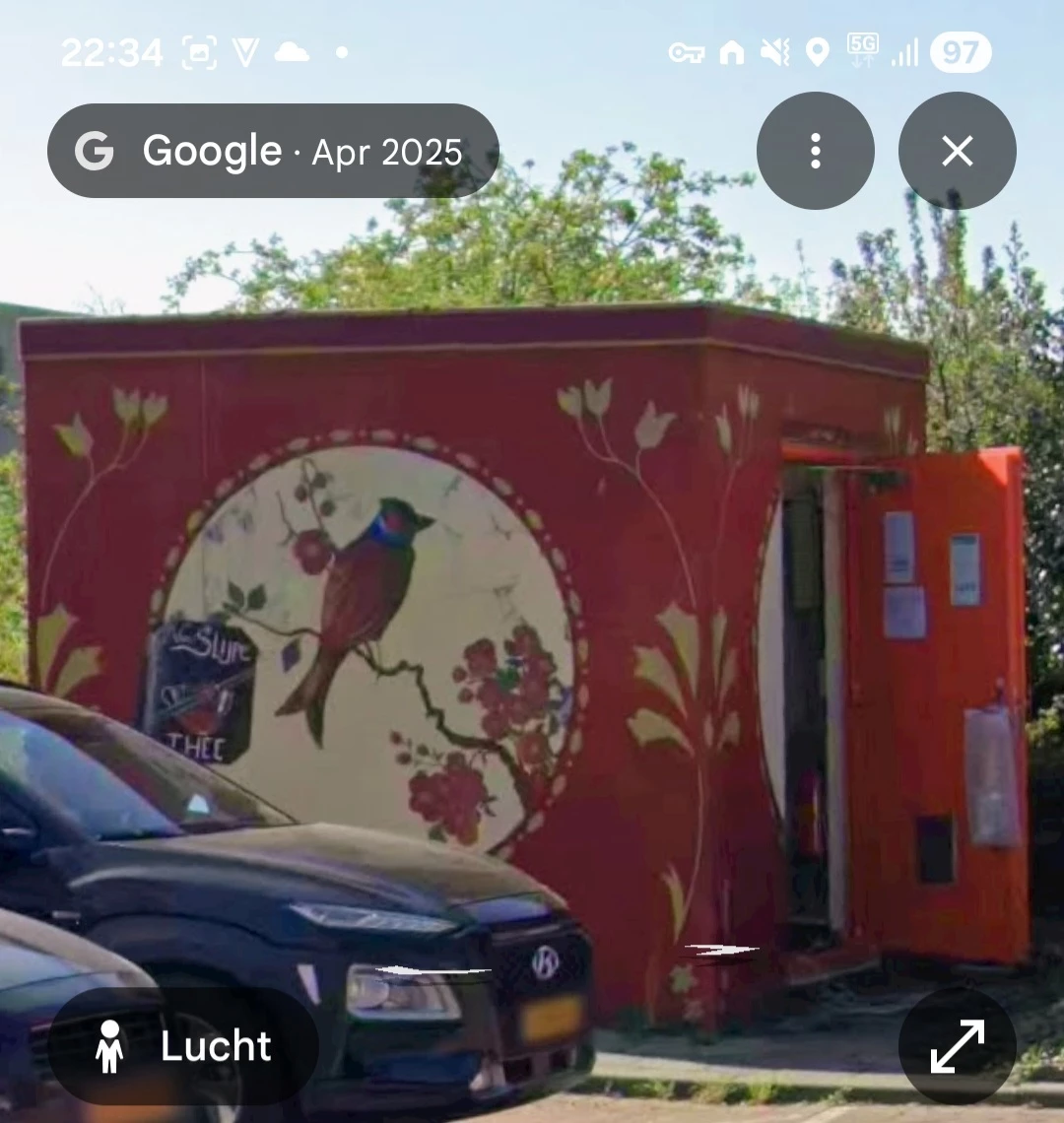Open the three-dot overflow menu
Screen dimensions: 1064x1123
click(x=815, y=151)
